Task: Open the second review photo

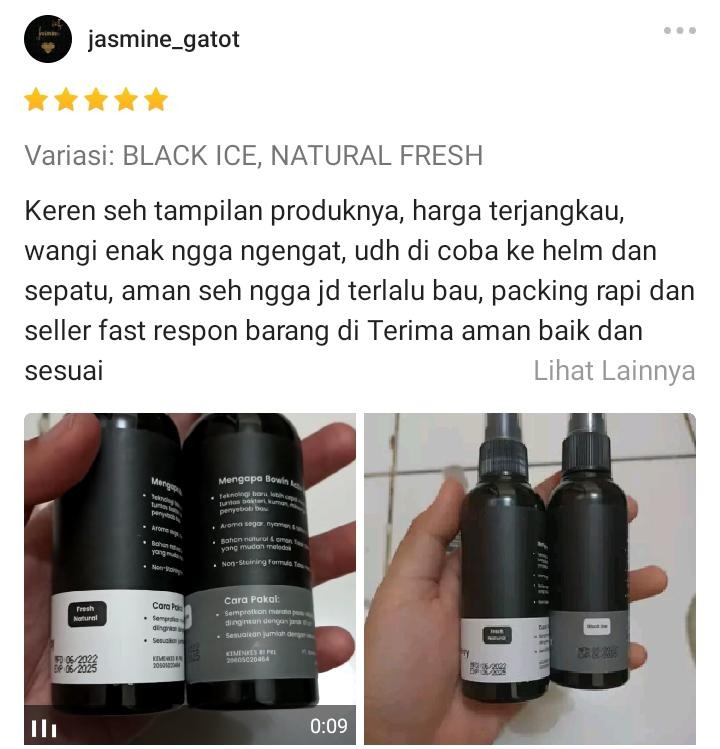Action: (529, 578)
